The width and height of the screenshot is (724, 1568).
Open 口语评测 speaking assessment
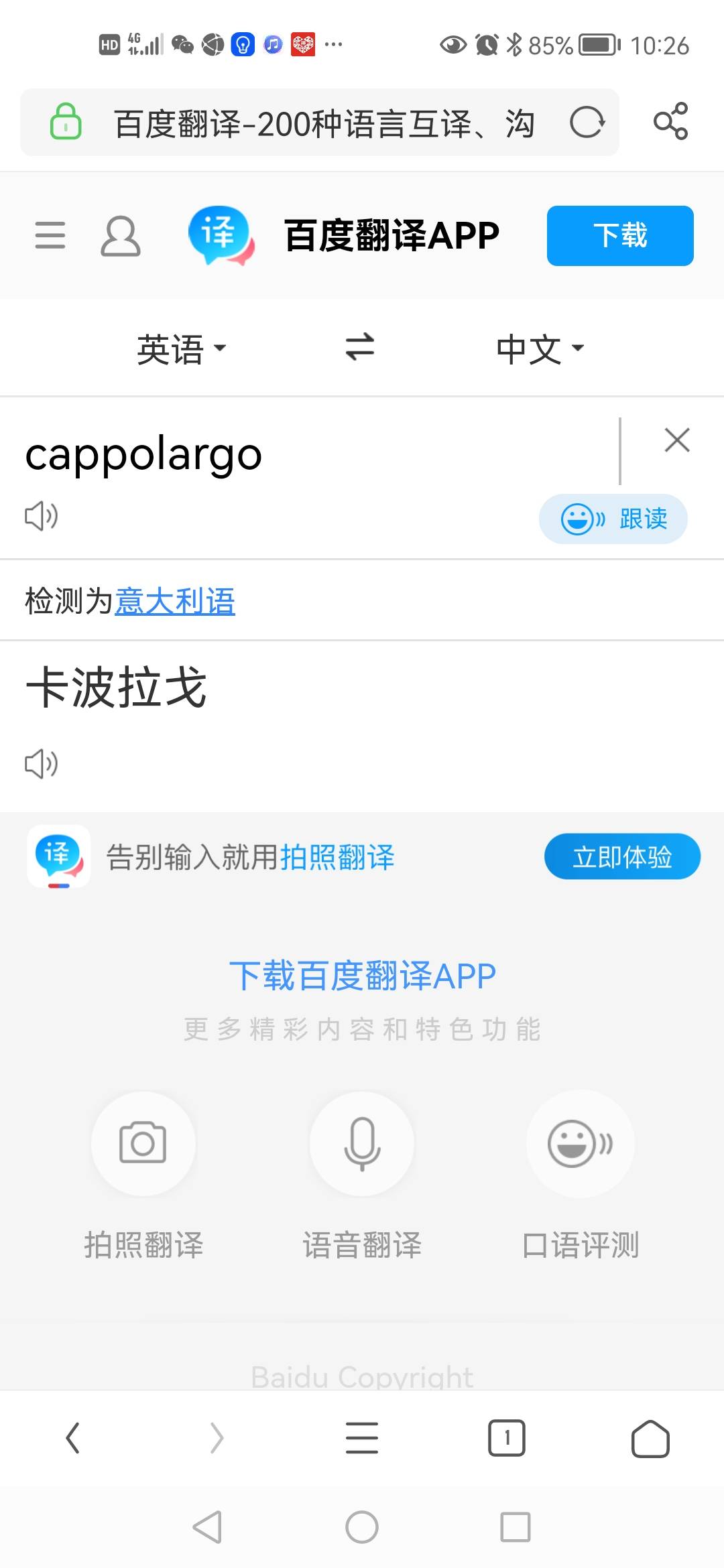tap(581, 1177)
